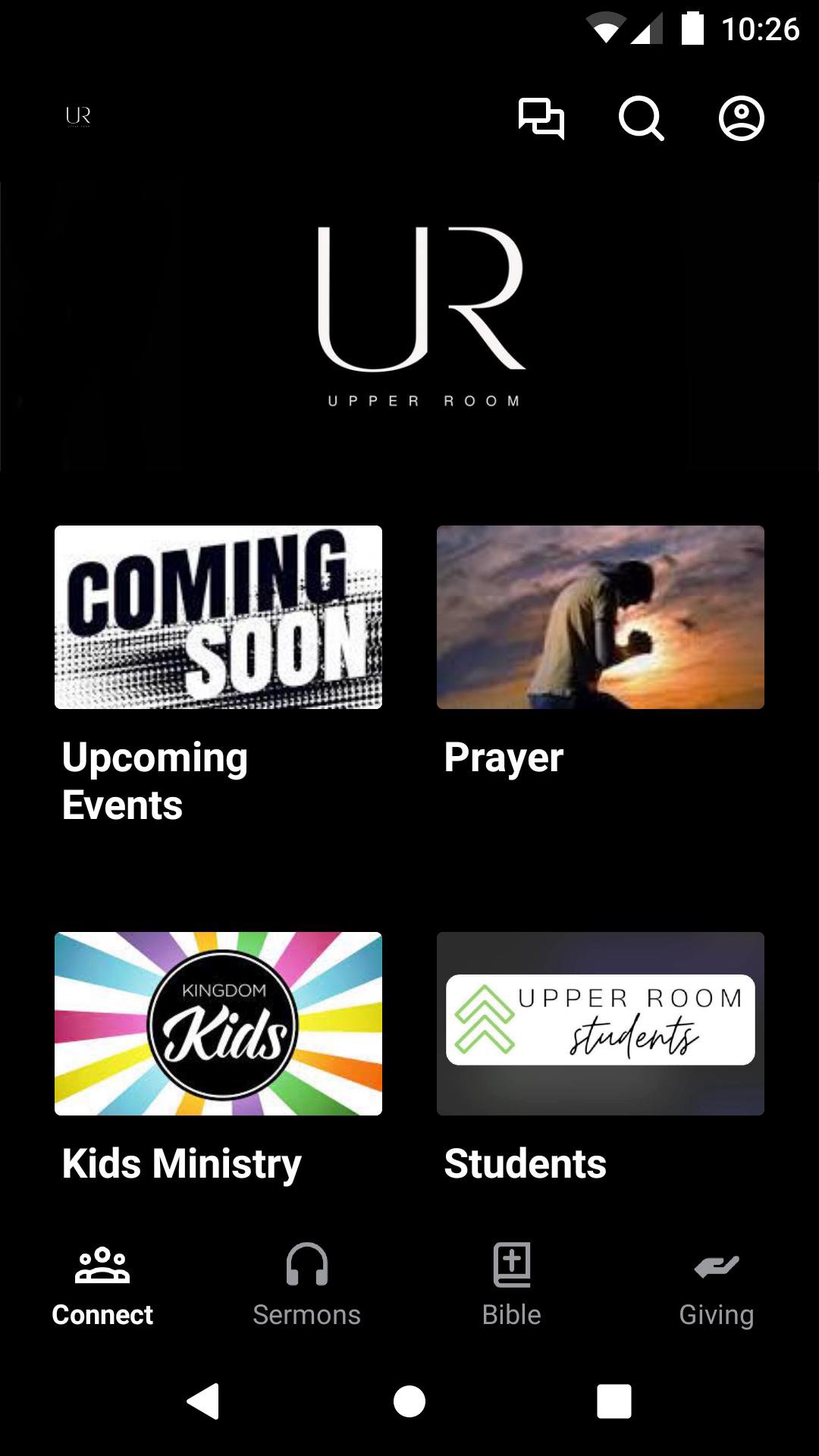The height and width of the screenshot is (1456, 819).
Task: Open the user profile icon
Action: pos(741,118)
